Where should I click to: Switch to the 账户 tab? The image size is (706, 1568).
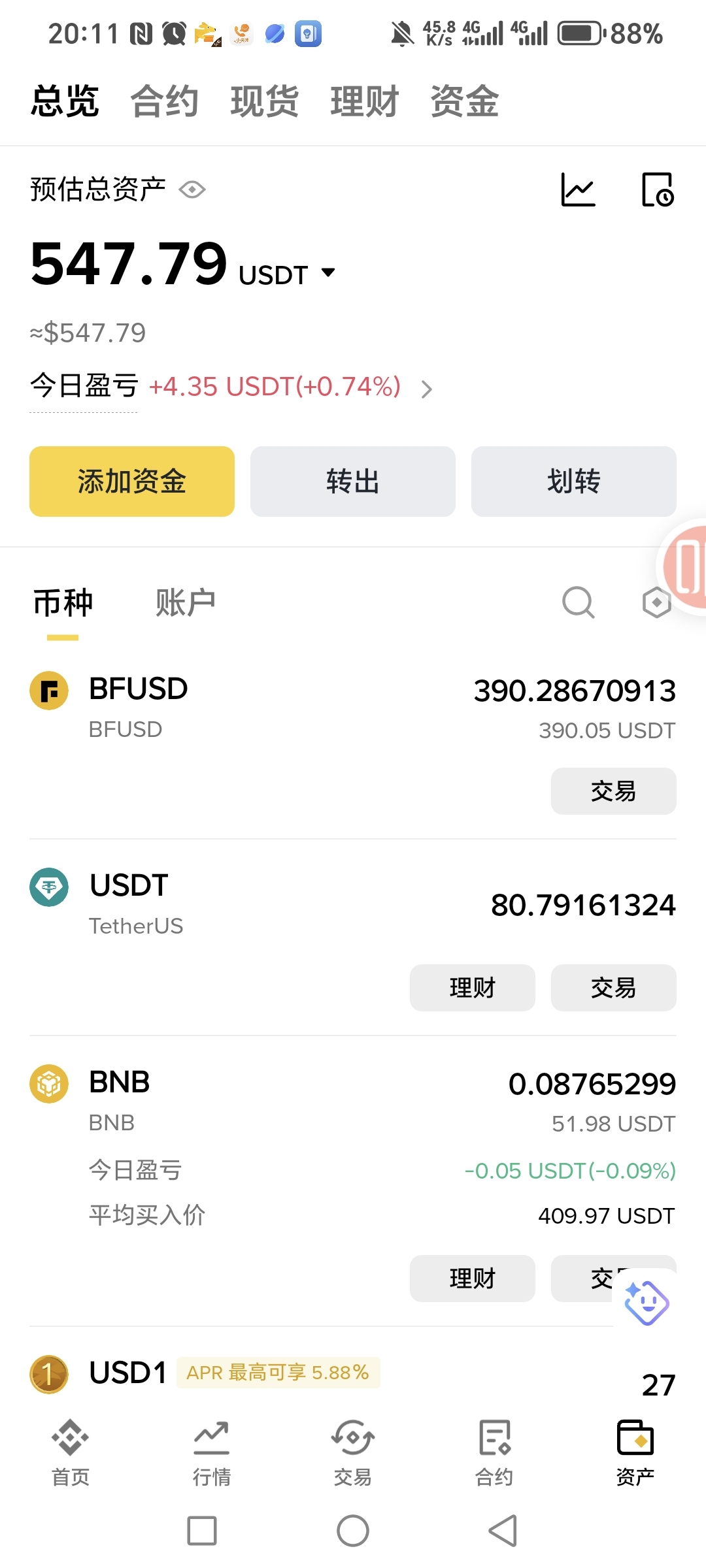pyautogui.click(x=186, y=602)
